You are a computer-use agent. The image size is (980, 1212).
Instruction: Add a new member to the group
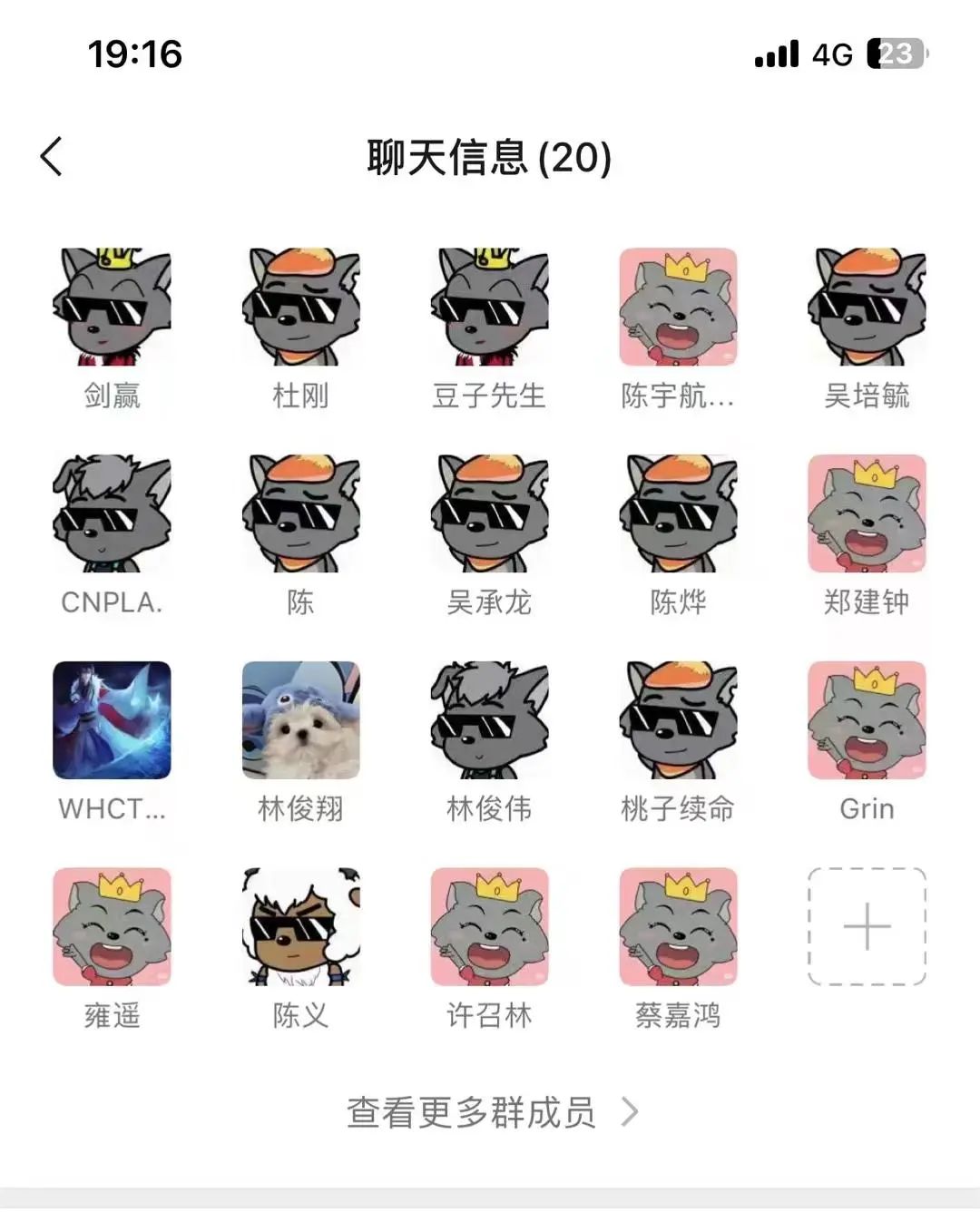point(867,927)
